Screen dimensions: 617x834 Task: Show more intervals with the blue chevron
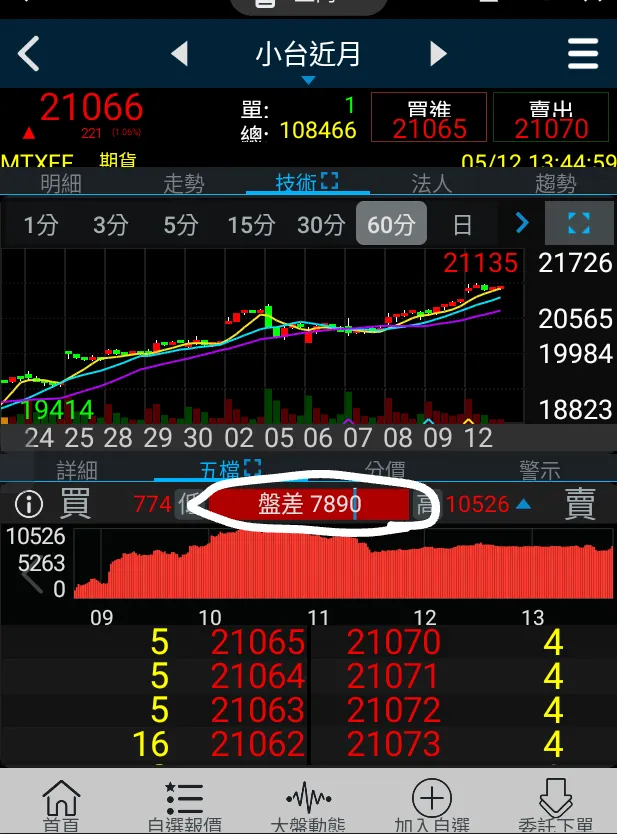[521, 223]
